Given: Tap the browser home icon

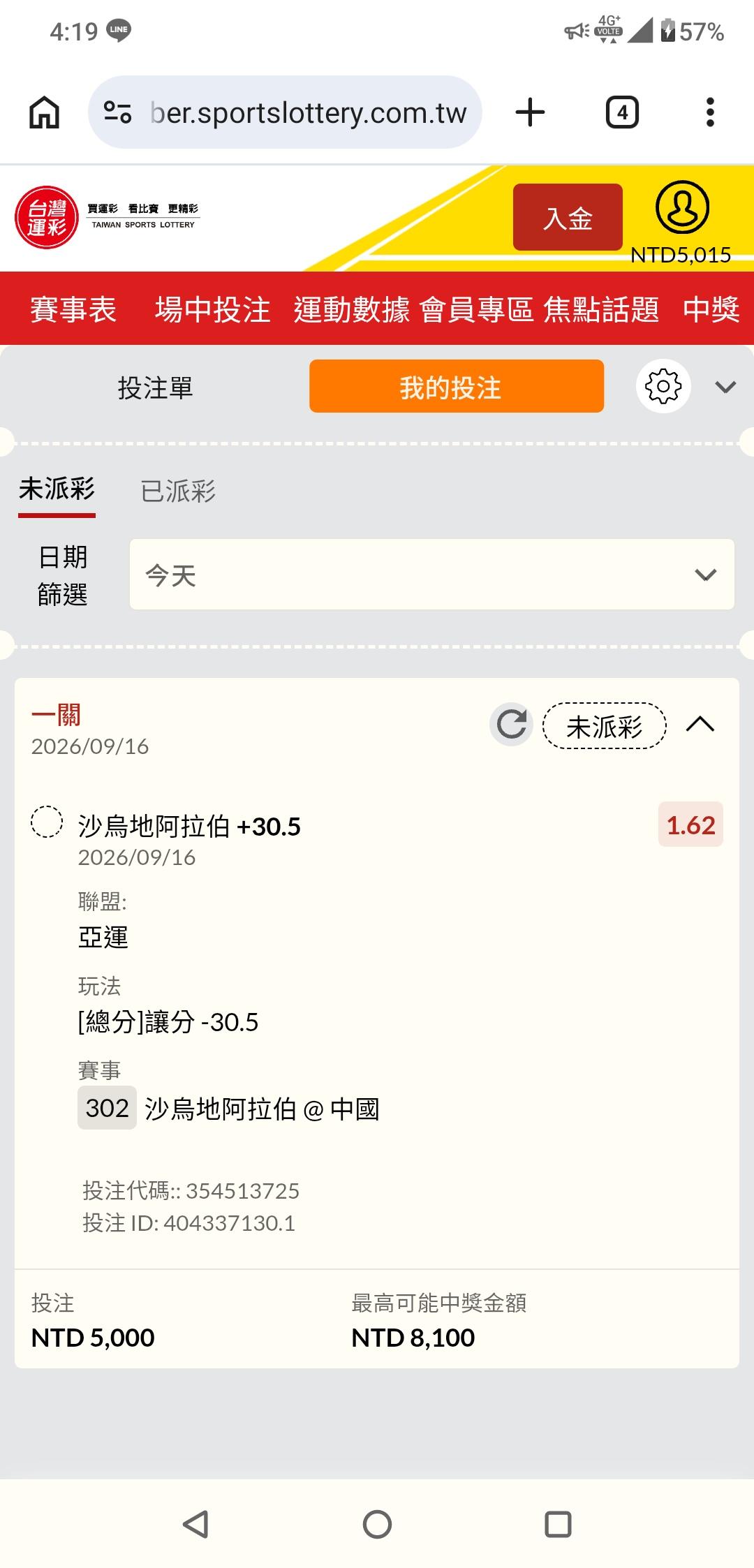Looking at the screenshot, I should 44,112.
